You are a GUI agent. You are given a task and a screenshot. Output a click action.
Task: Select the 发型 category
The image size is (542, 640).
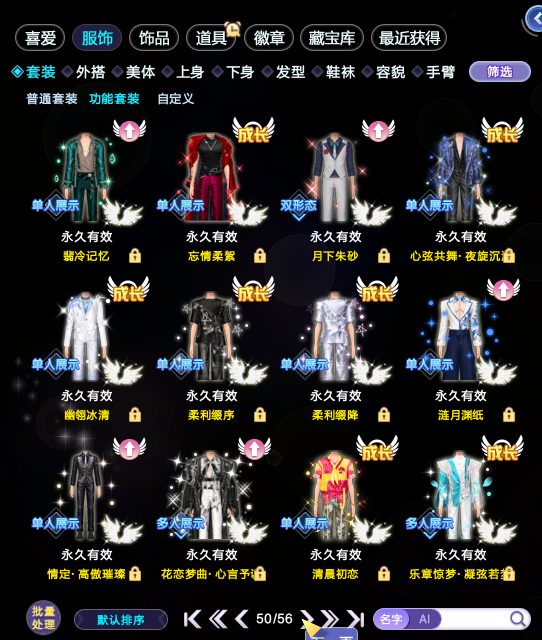[x=284, y=72]
